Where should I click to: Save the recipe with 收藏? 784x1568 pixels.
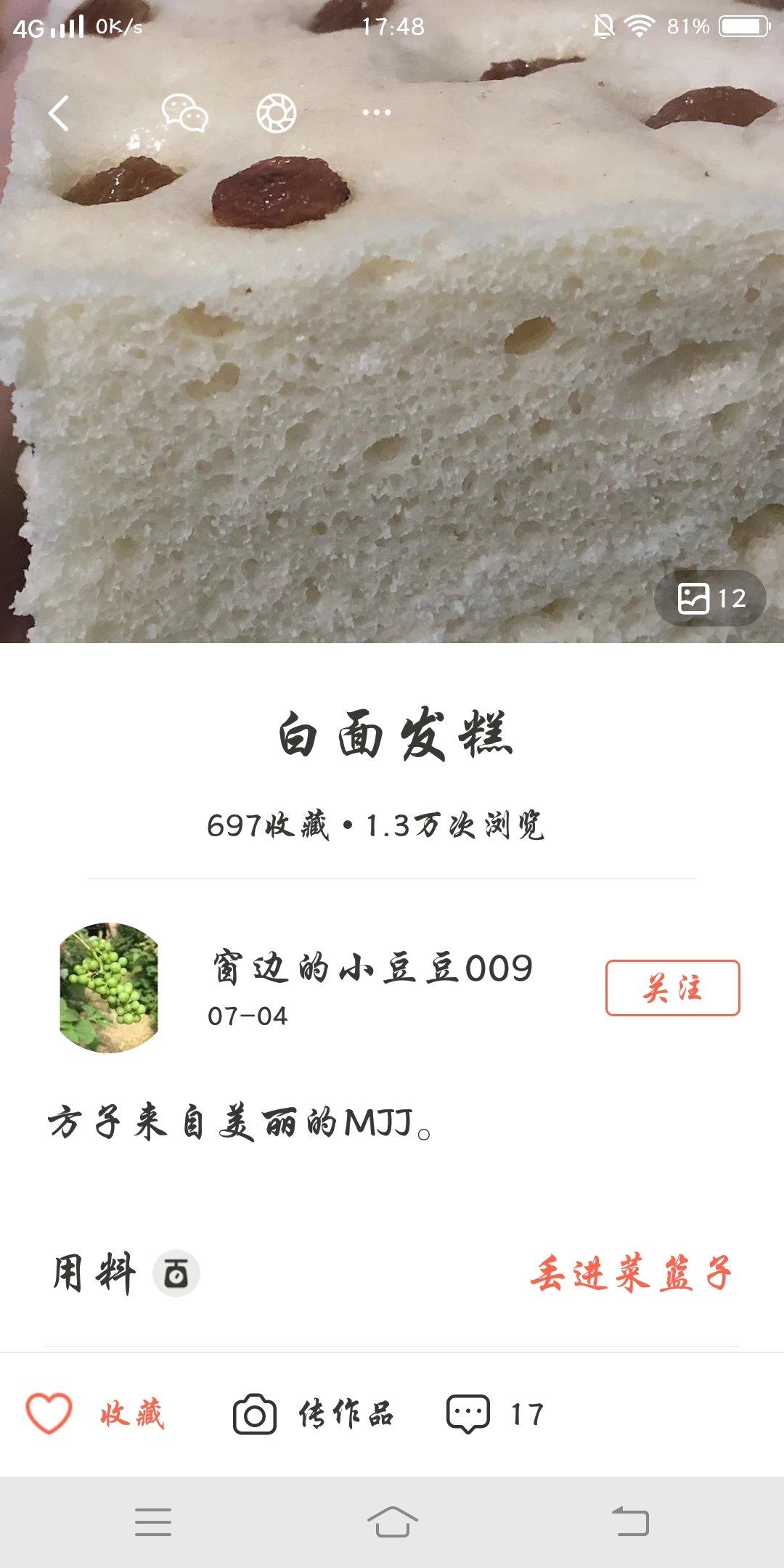coord(96,1414)
